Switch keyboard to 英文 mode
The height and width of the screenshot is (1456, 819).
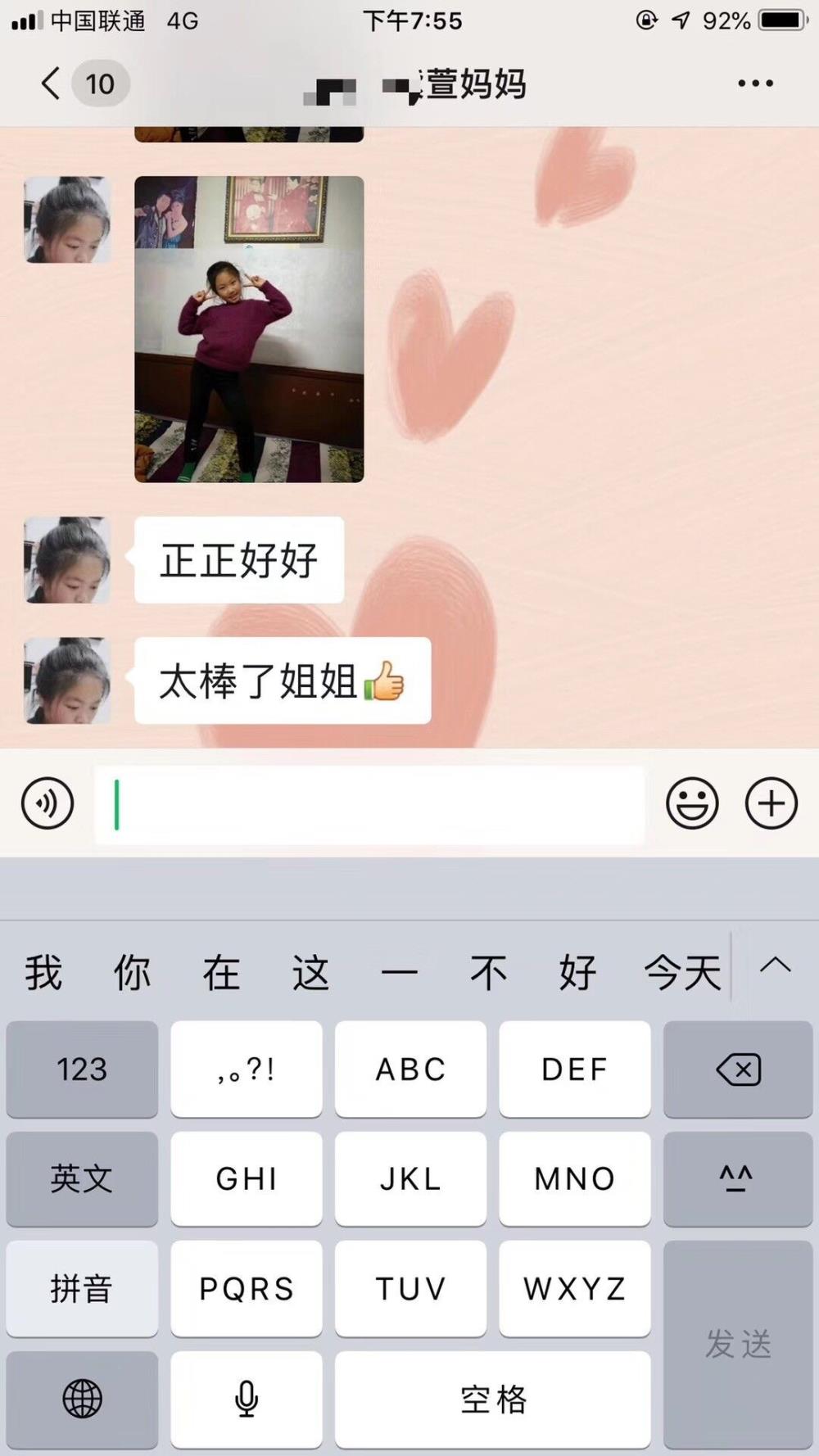(82, 1178)
